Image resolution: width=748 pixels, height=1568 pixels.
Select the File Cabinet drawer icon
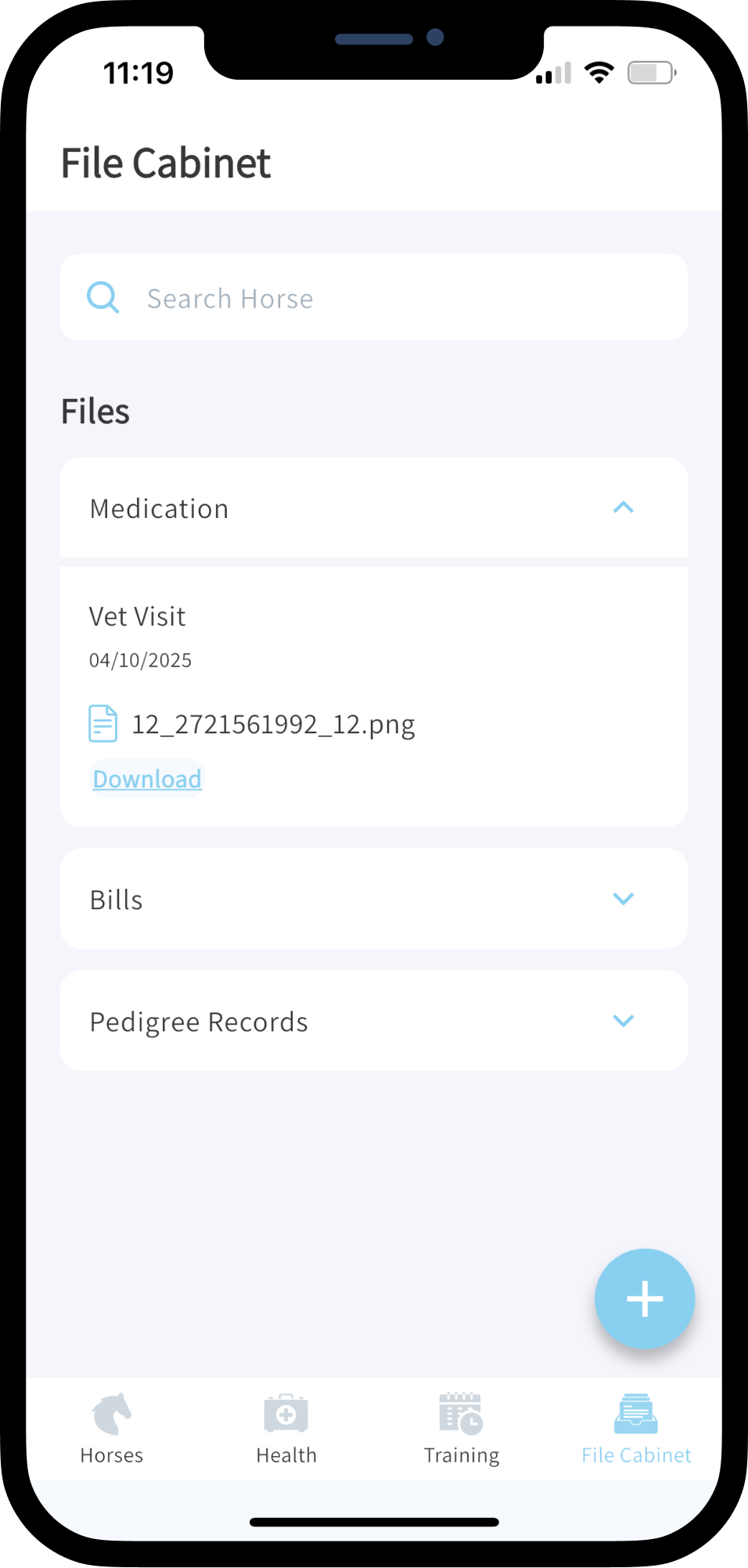(635, 1413)
